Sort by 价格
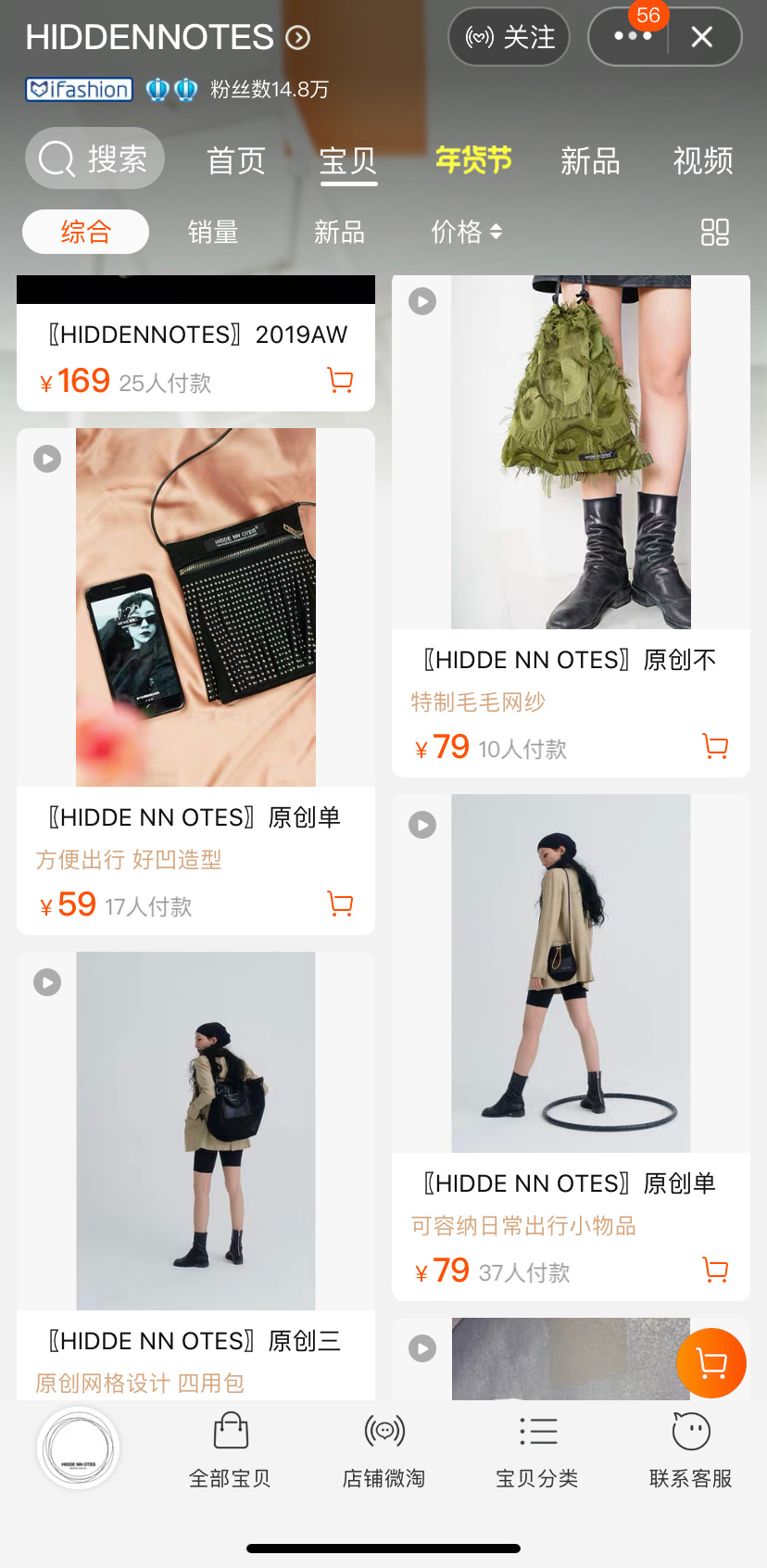767x1568 pixels. pyautogui.click(x=466, y=232)
